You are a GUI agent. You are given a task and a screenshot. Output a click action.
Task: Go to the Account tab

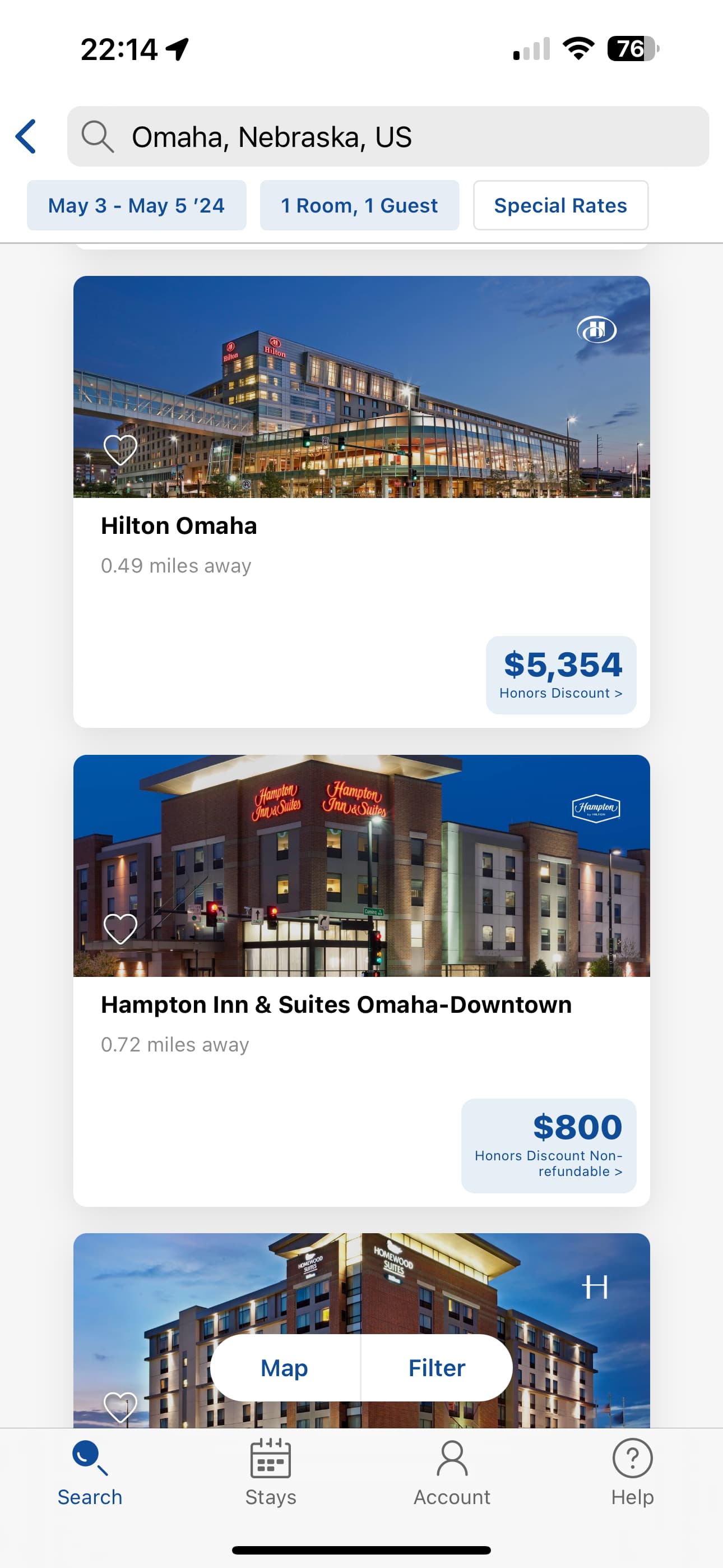452,1473
